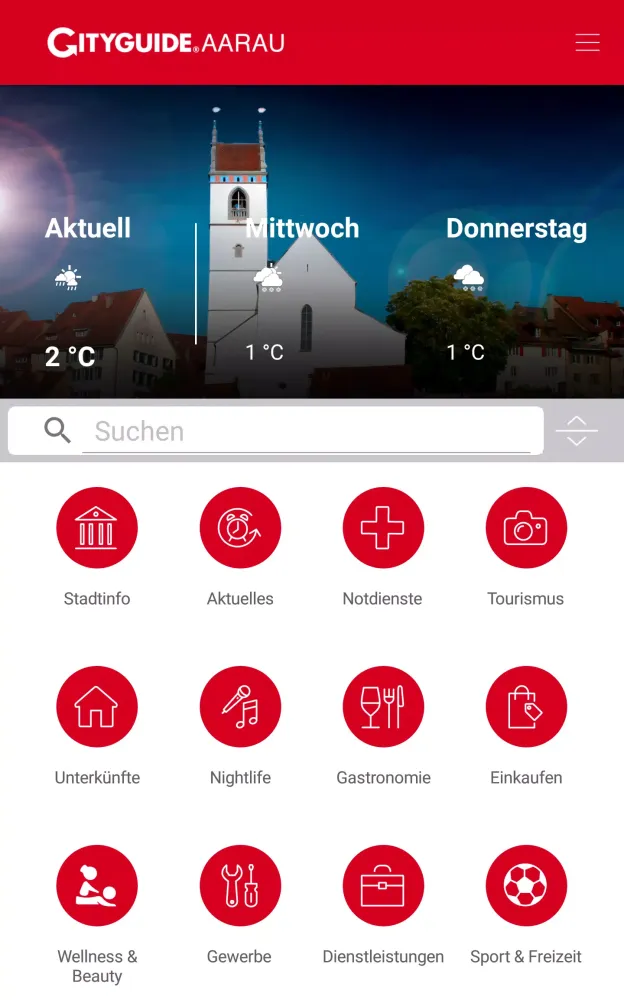This screenshot has width=624, height=1000.
Task: Open the Sport & Freizeit category
Action: (x=526, y=886)
